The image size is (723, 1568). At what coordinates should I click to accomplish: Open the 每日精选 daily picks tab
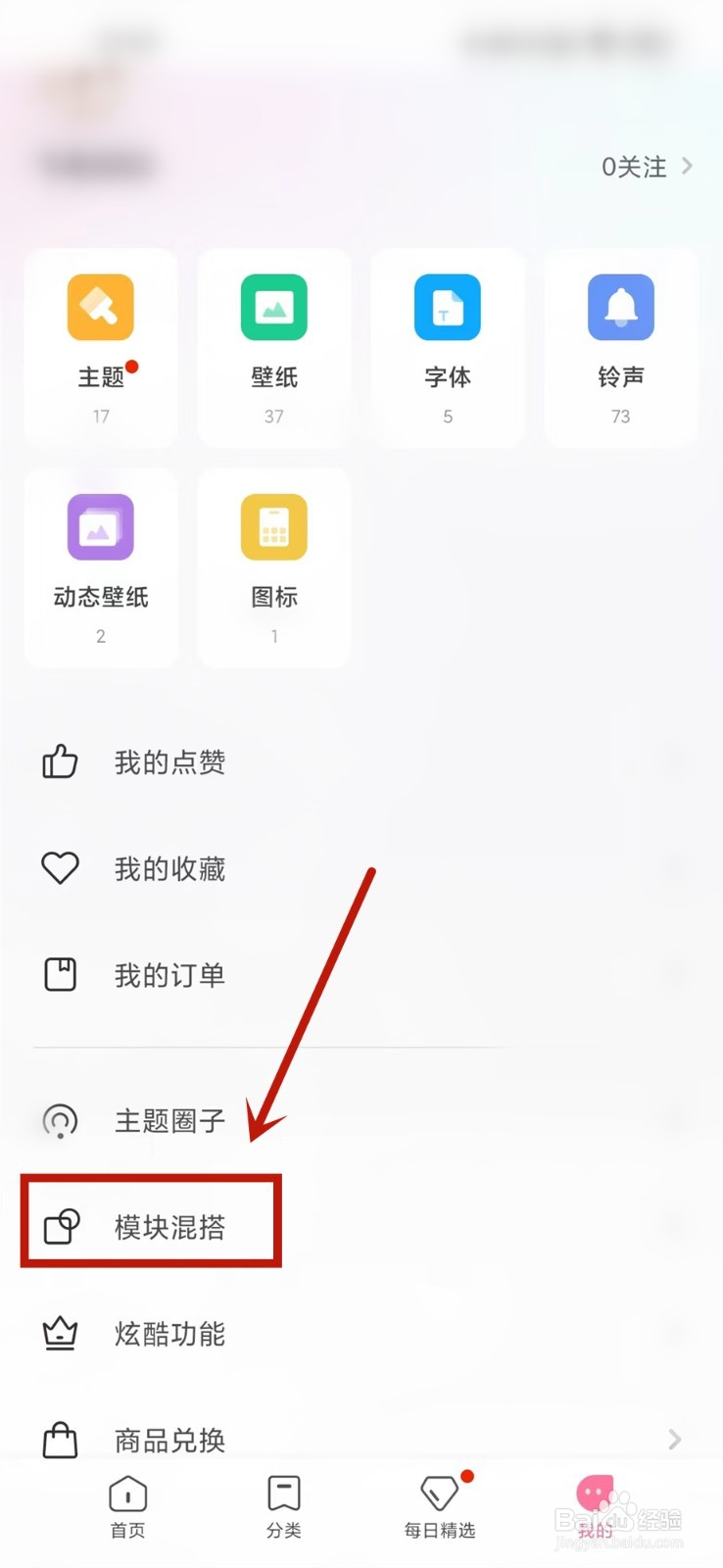point(438,1506)
